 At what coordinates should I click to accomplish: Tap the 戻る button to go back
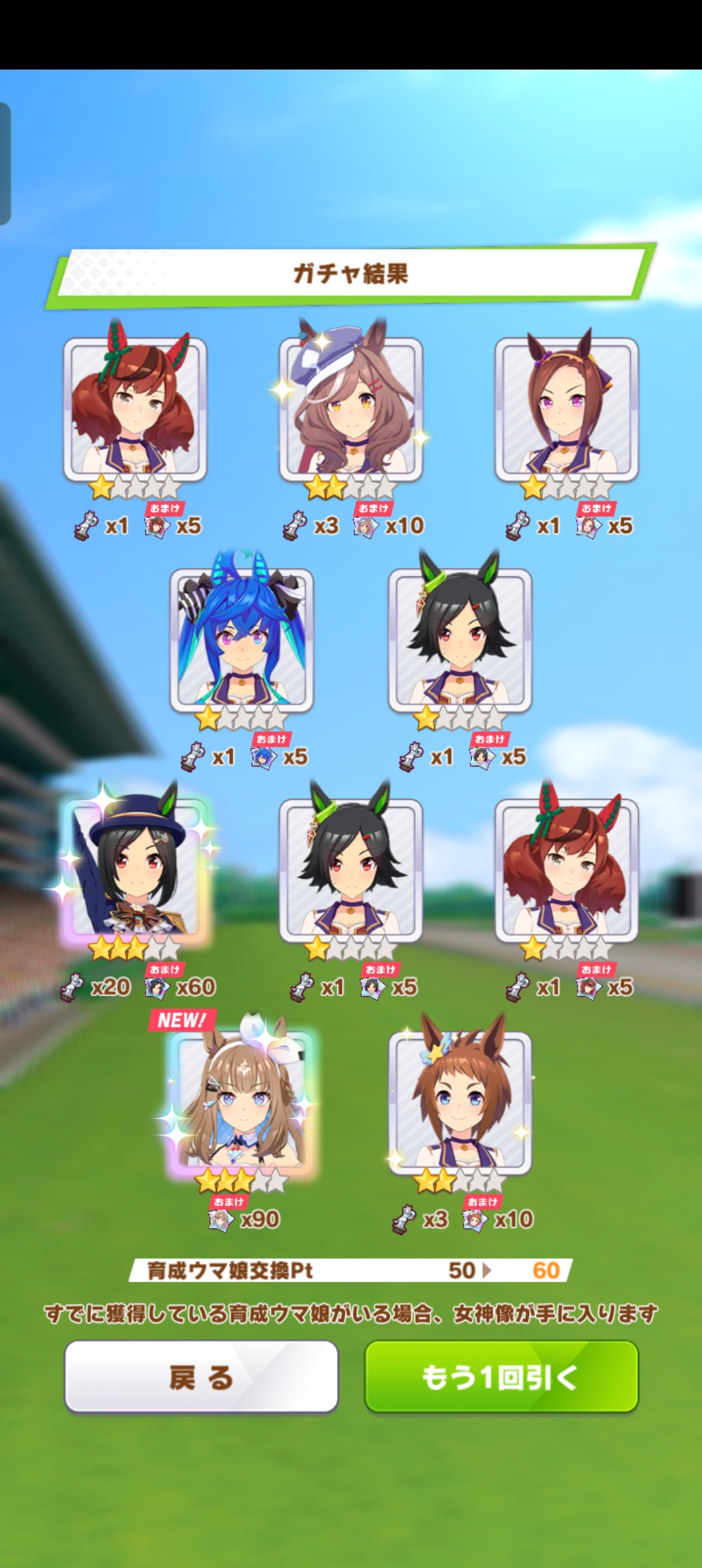point(201,1376)
